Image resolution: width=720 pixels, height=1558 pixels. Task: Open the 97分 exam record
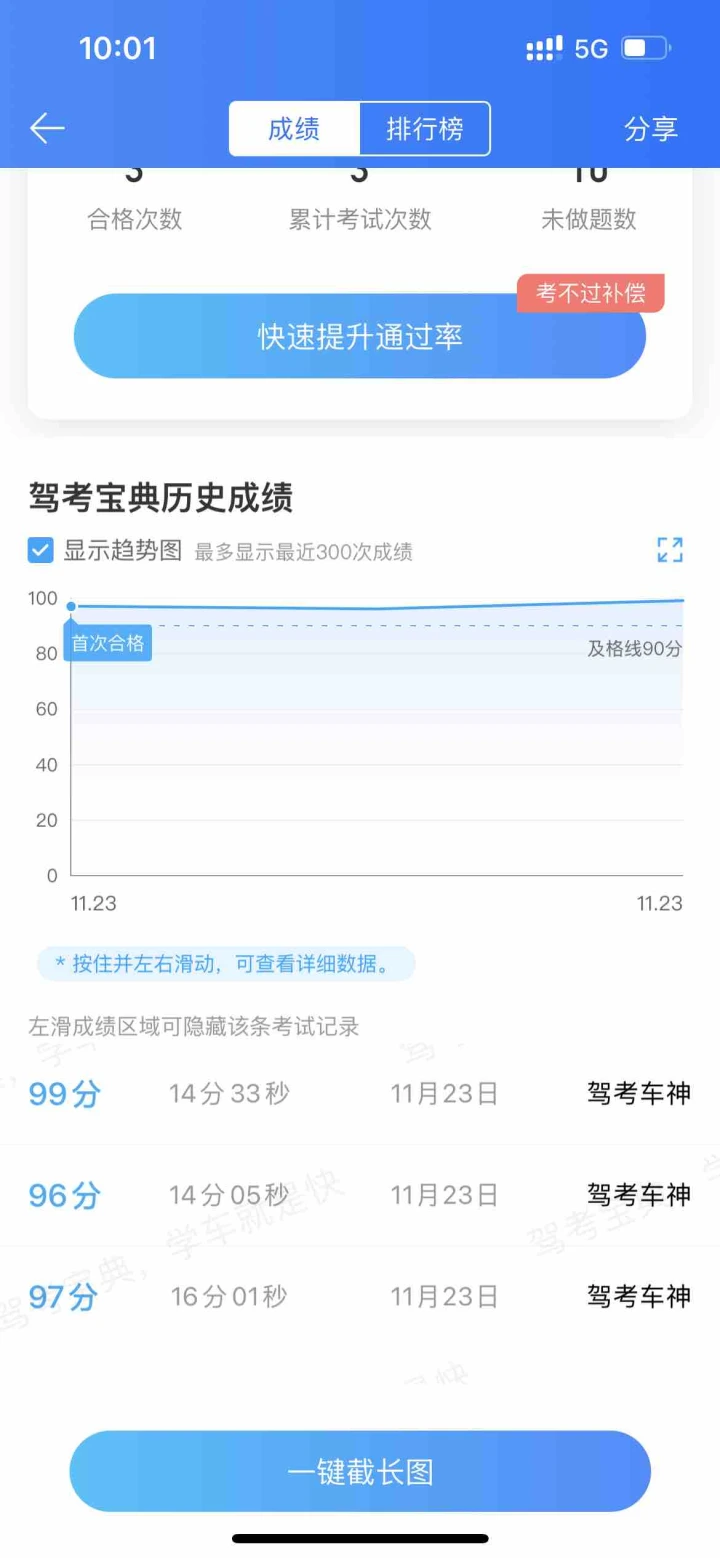[x=360, y=1297]
